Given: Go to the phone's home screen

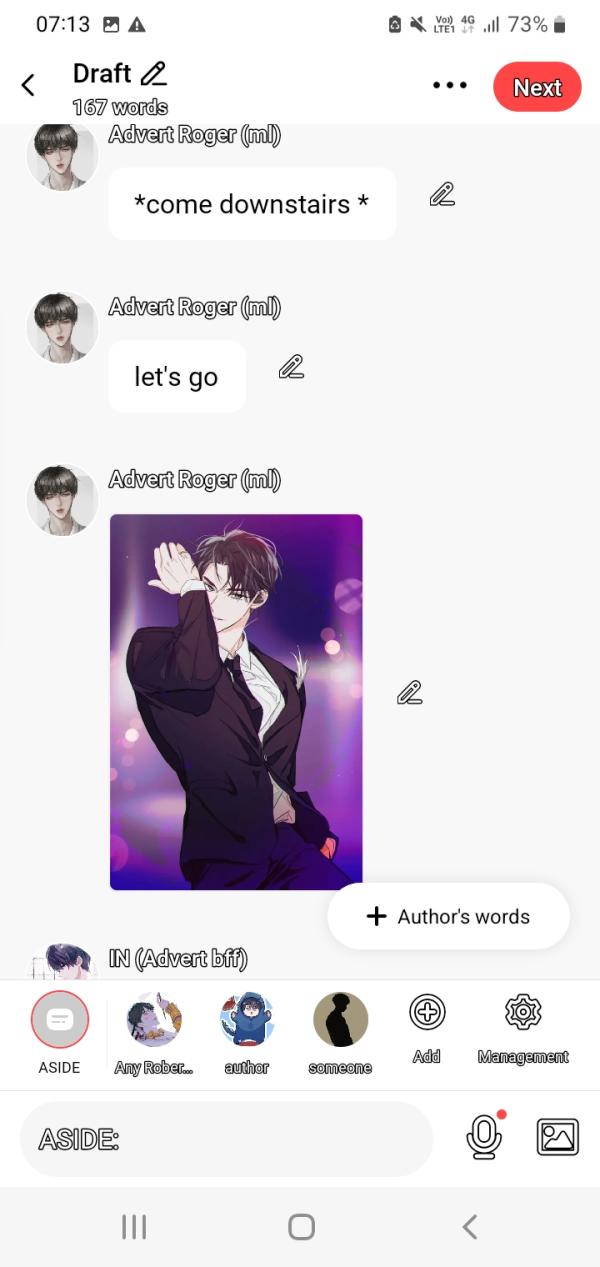Looking at the screenshot, I should [301, 1227].
